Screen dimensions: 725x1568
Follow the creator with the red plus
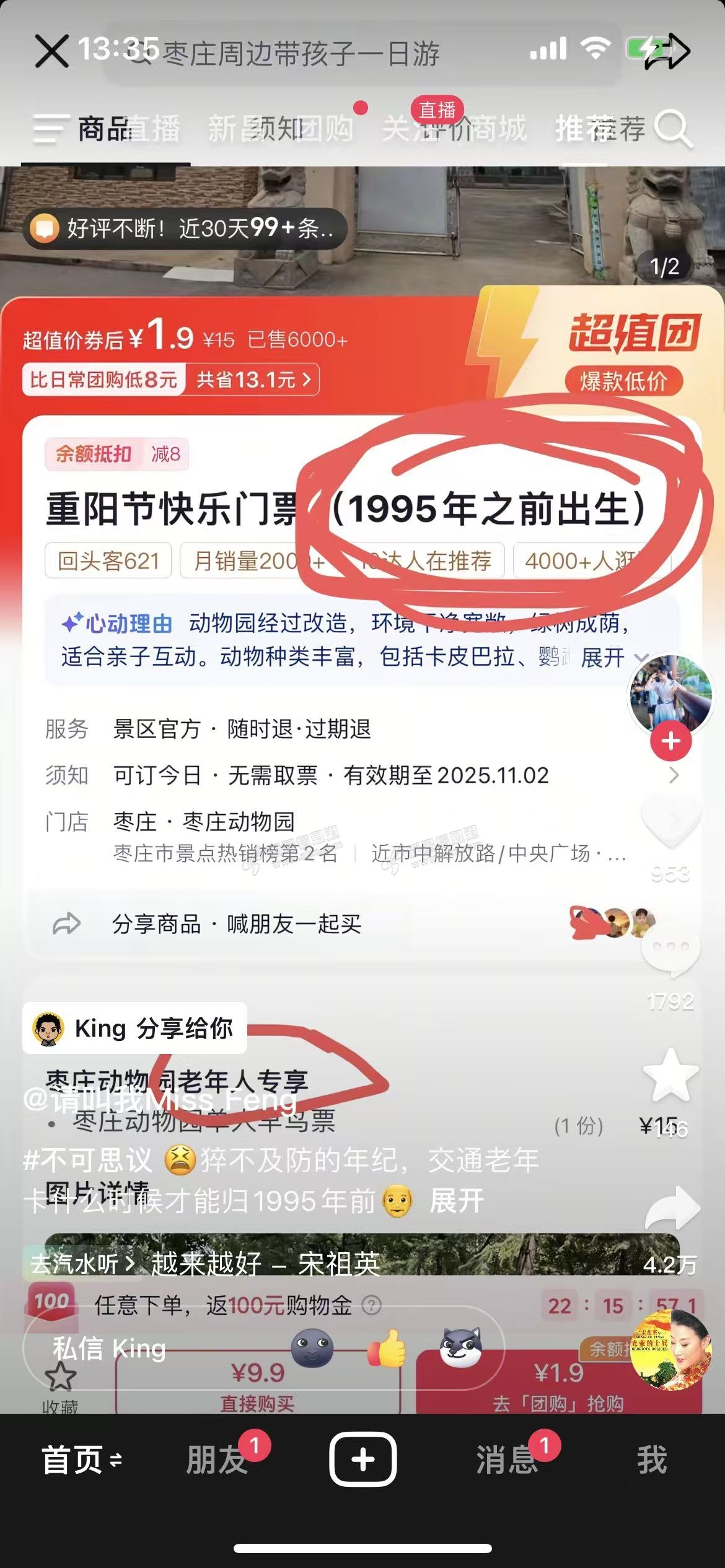pyautogui.click(x=670, y=741)
